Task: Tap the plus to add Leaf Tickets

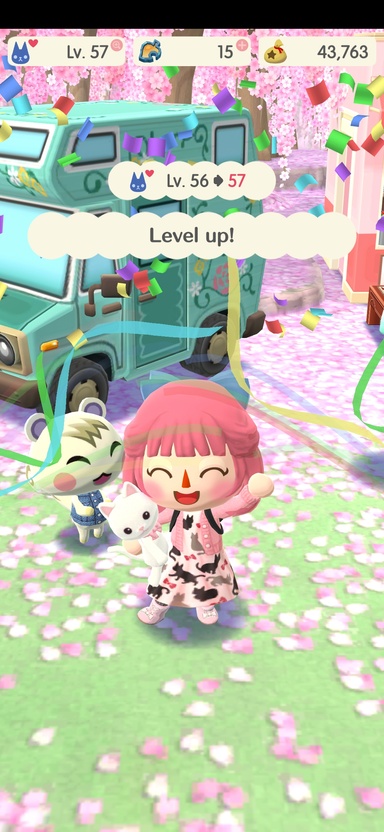Action: pyautogui.click(x=242, y=45)
